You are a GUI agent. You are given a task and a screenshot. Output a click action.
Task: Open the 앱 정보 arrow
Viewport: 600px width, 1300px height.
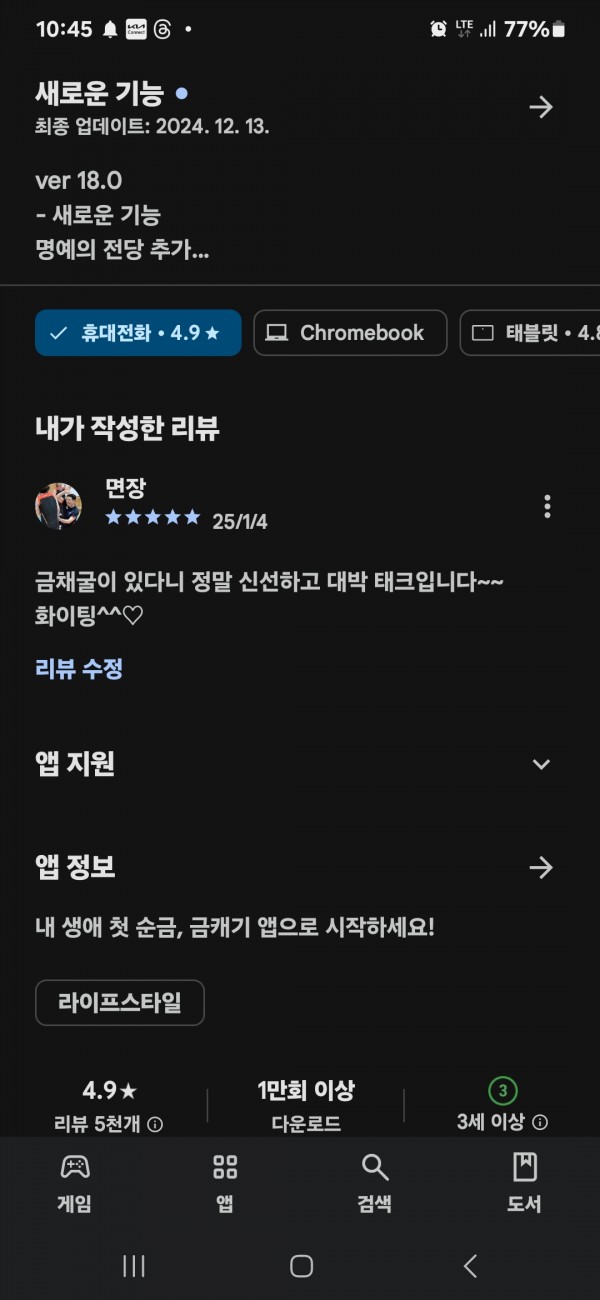tap(541, 867)
